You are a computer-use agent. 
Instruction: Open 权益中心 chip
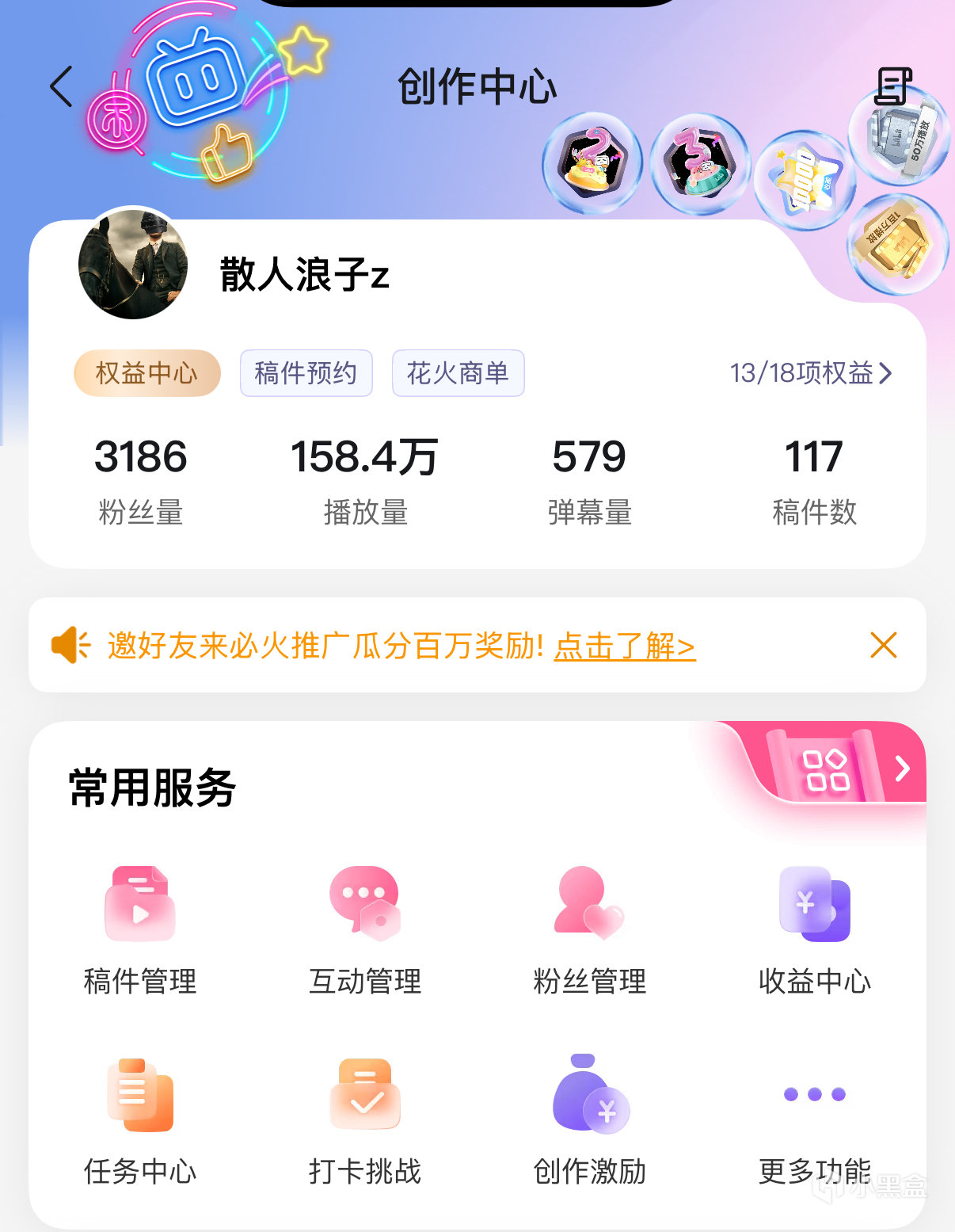pyautogui.click(x=146, y=373)
